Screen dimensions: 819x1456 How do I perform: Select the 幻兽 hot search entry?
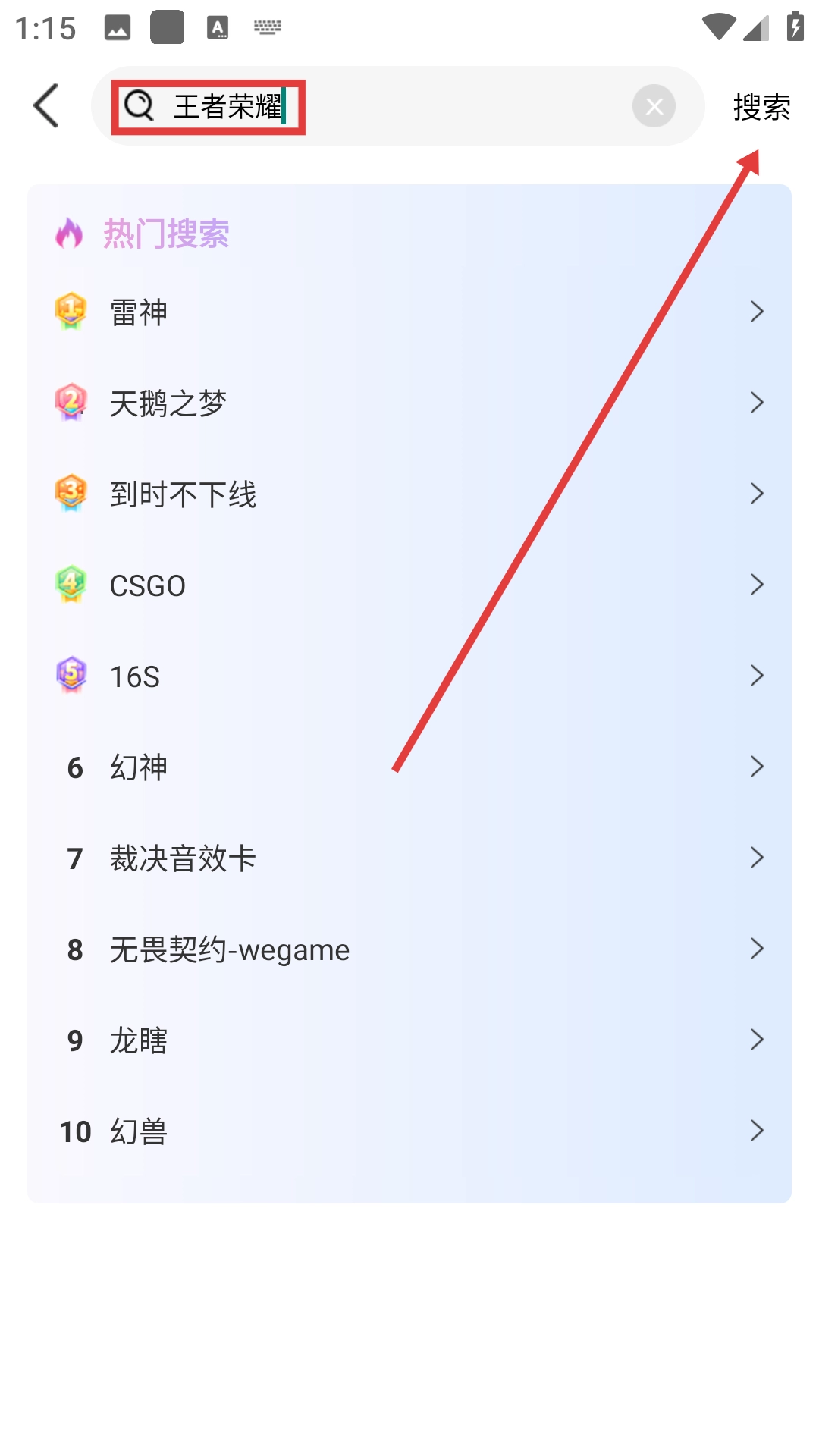pos(409,1131)
